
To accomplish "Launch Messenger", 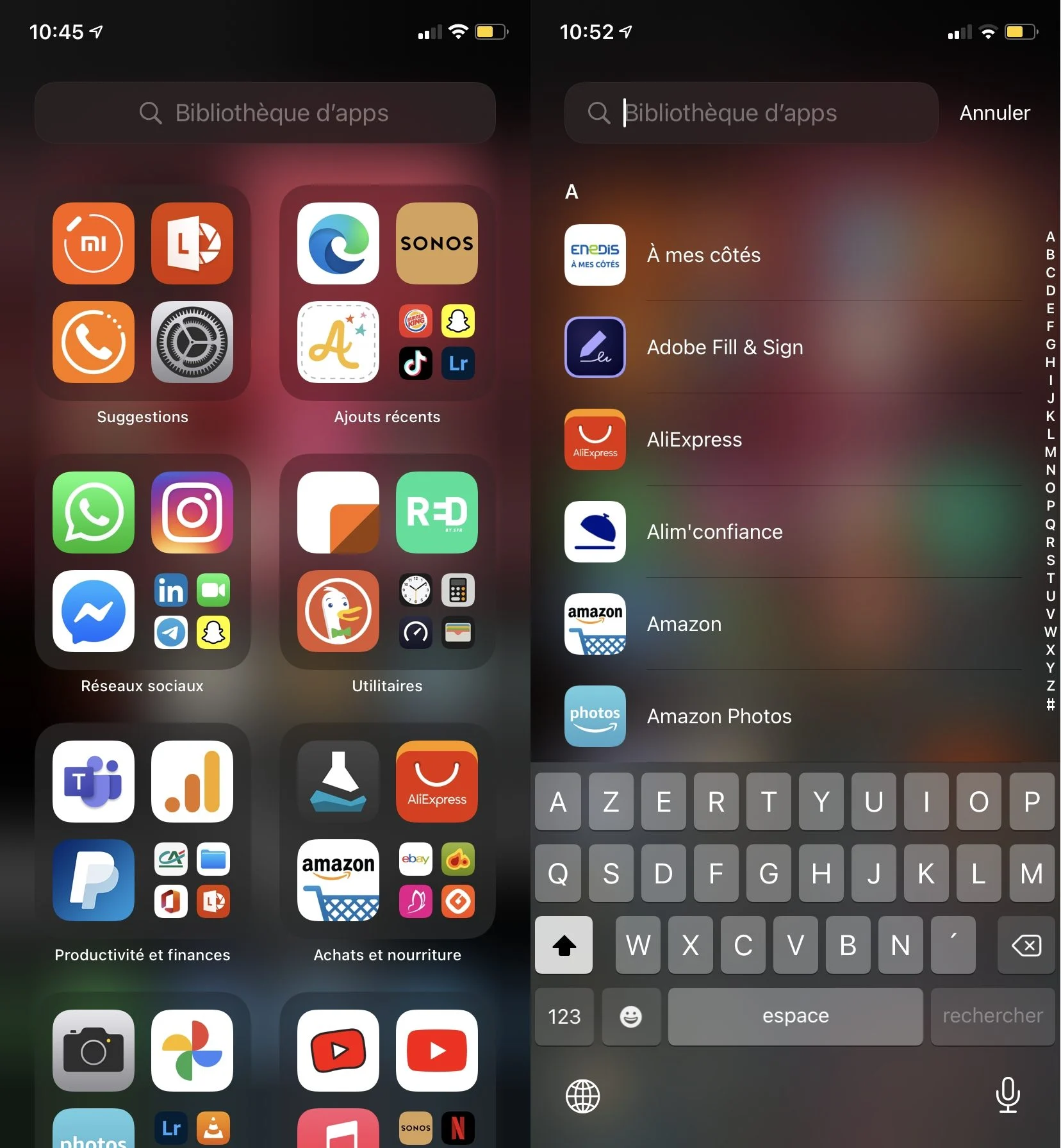I will pos(94,611).
